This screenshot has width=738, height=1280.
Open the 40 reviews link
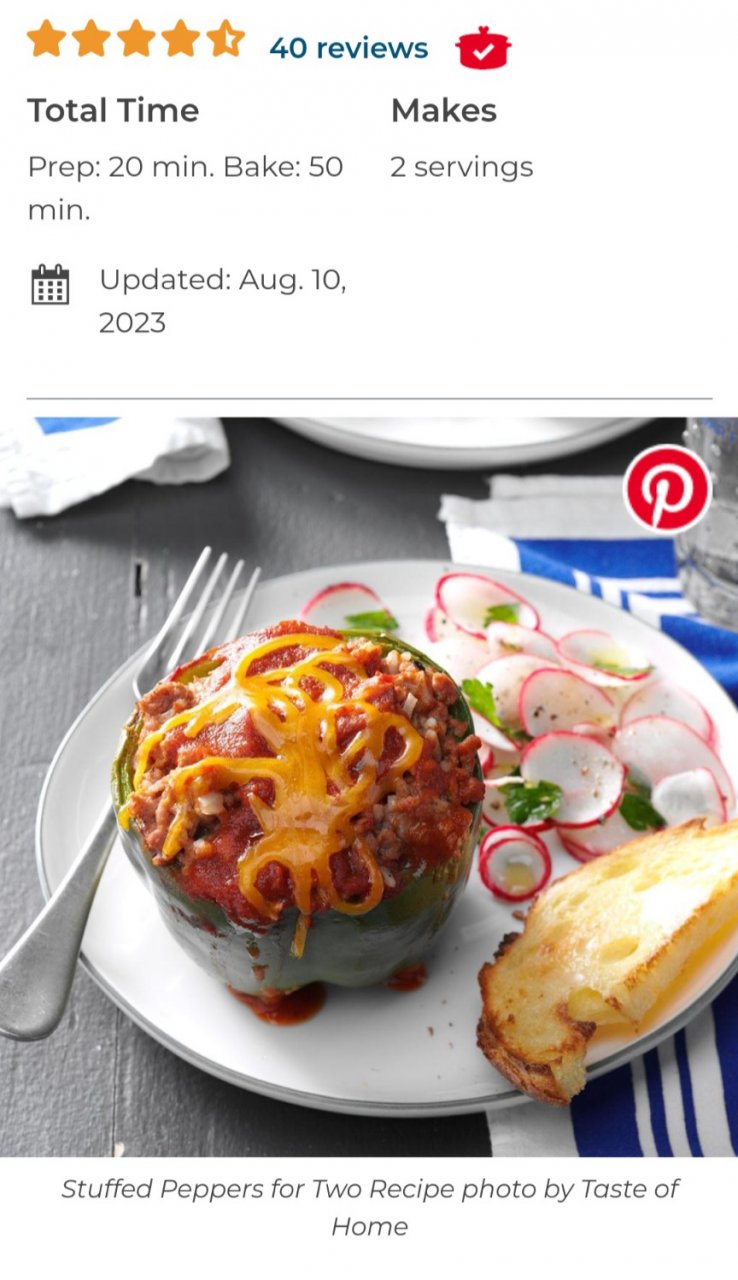[x=348, y=48]
